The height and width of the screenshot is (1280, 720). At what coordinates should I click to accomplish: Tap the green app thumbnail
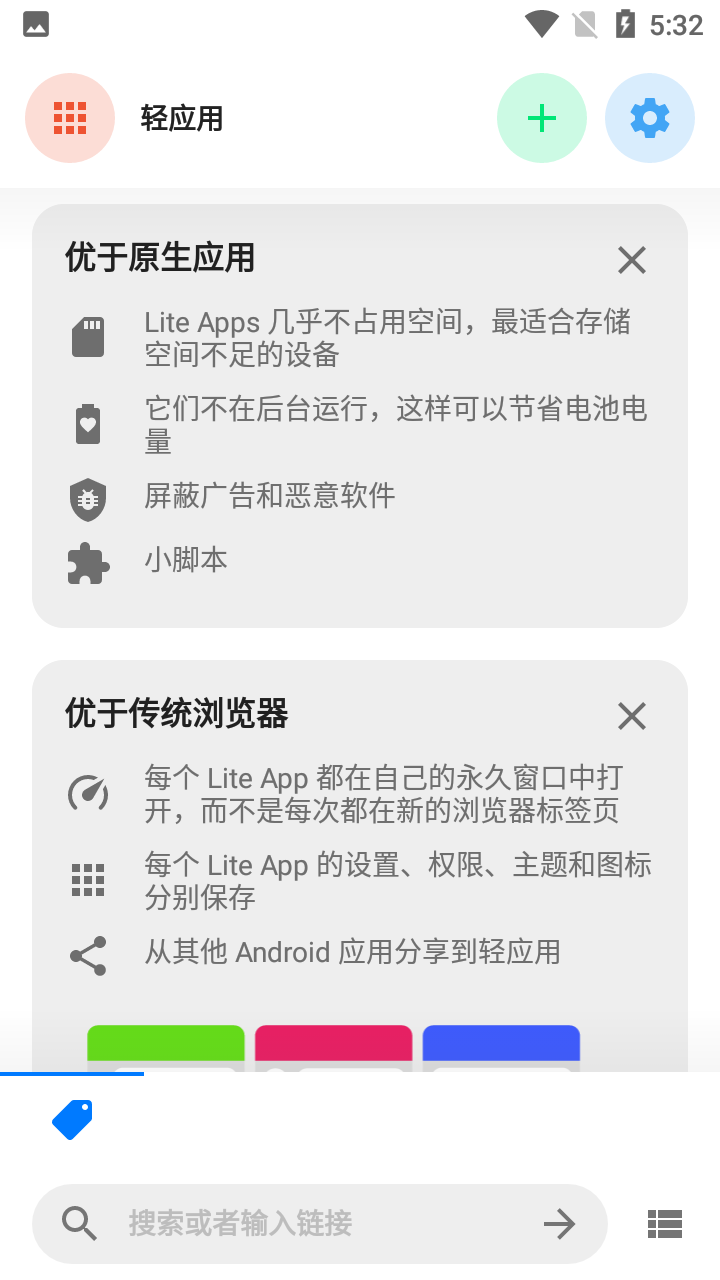165,1045
